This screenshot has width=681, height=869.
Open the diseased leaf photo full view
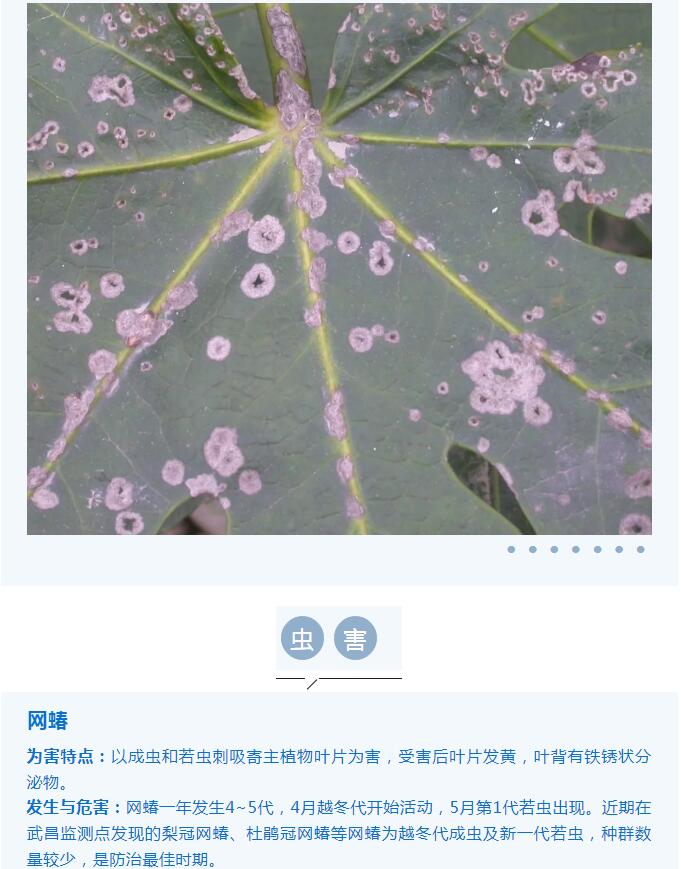pos(339,268)
